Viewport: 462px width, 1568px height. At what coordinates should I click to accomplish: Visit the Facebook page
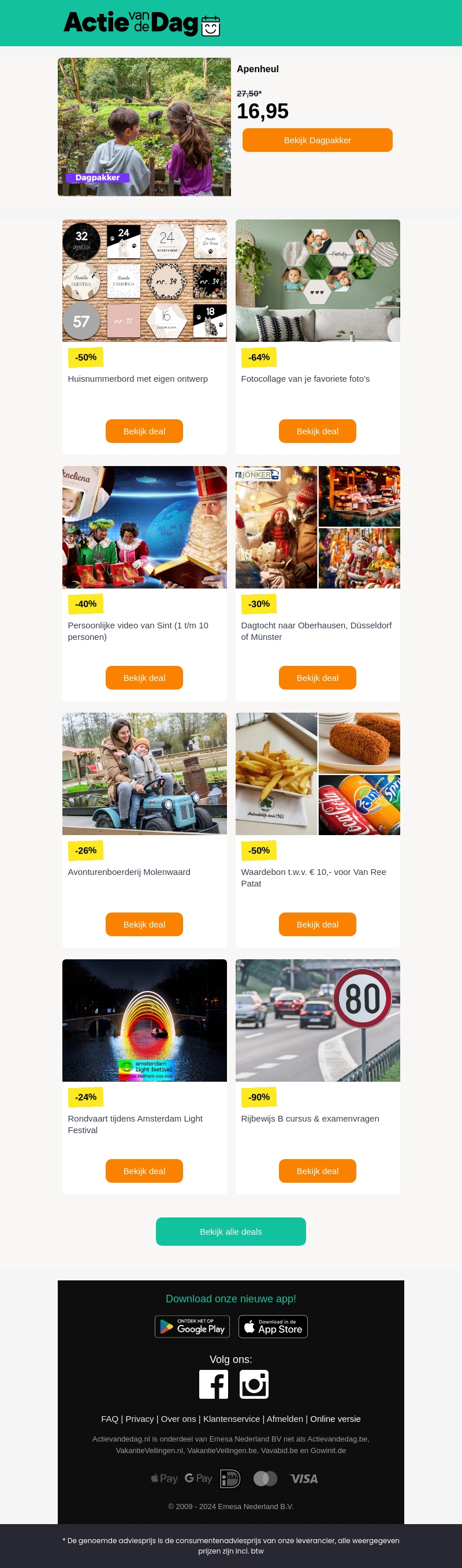pos(214,1384)
